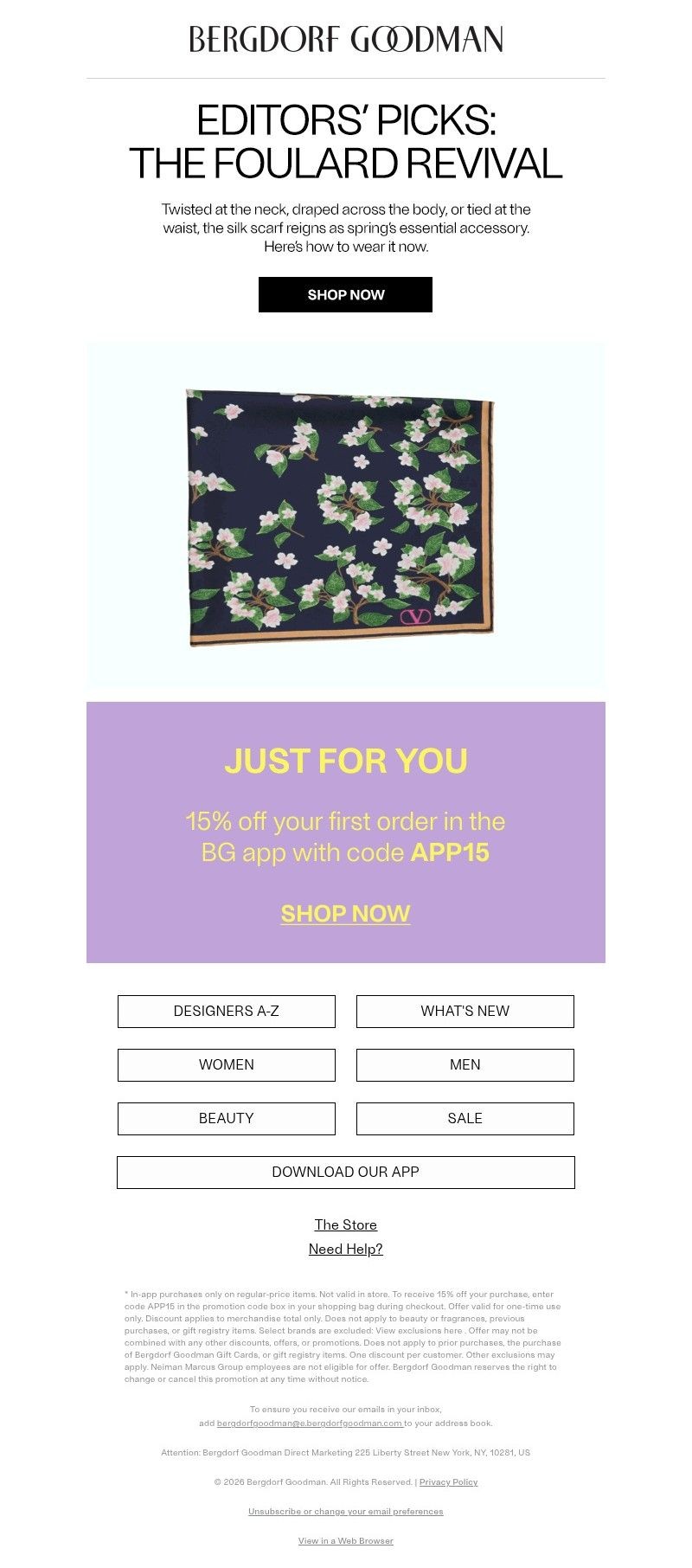View the email in a Web Browser
This screenshot has width=692, height=1568.
[345, 1541]
